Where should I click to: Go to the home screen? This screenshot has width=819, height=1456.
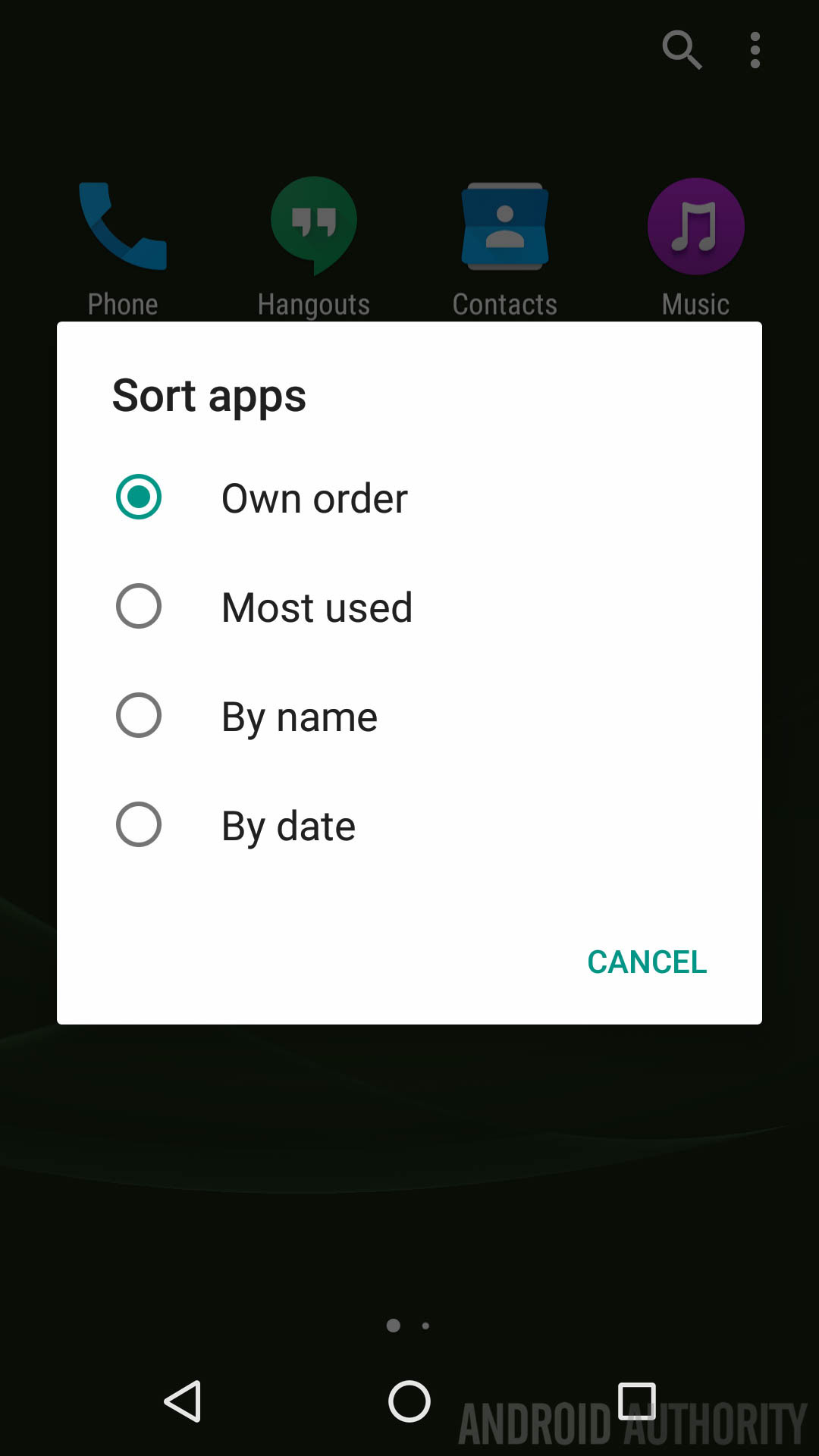409,1401
